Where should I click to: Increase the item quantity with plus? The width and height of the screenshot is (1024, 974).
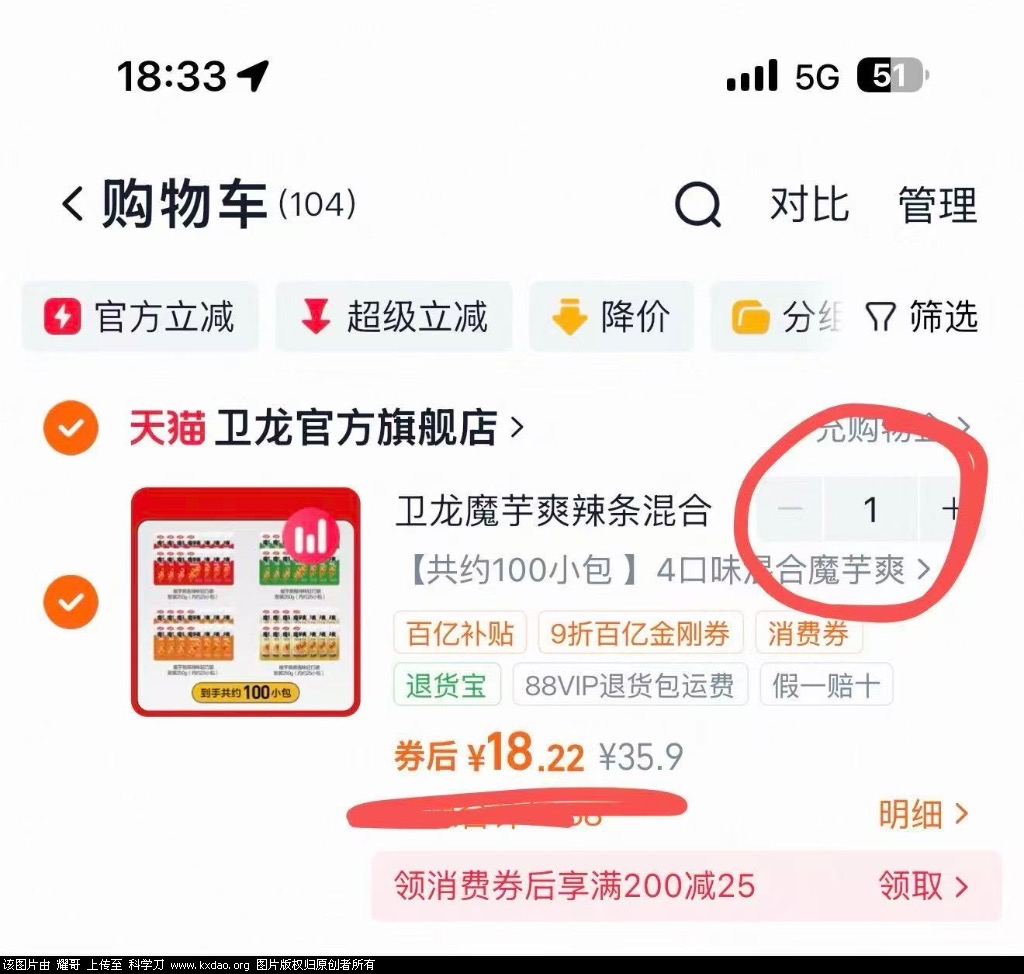coord(950,510)
